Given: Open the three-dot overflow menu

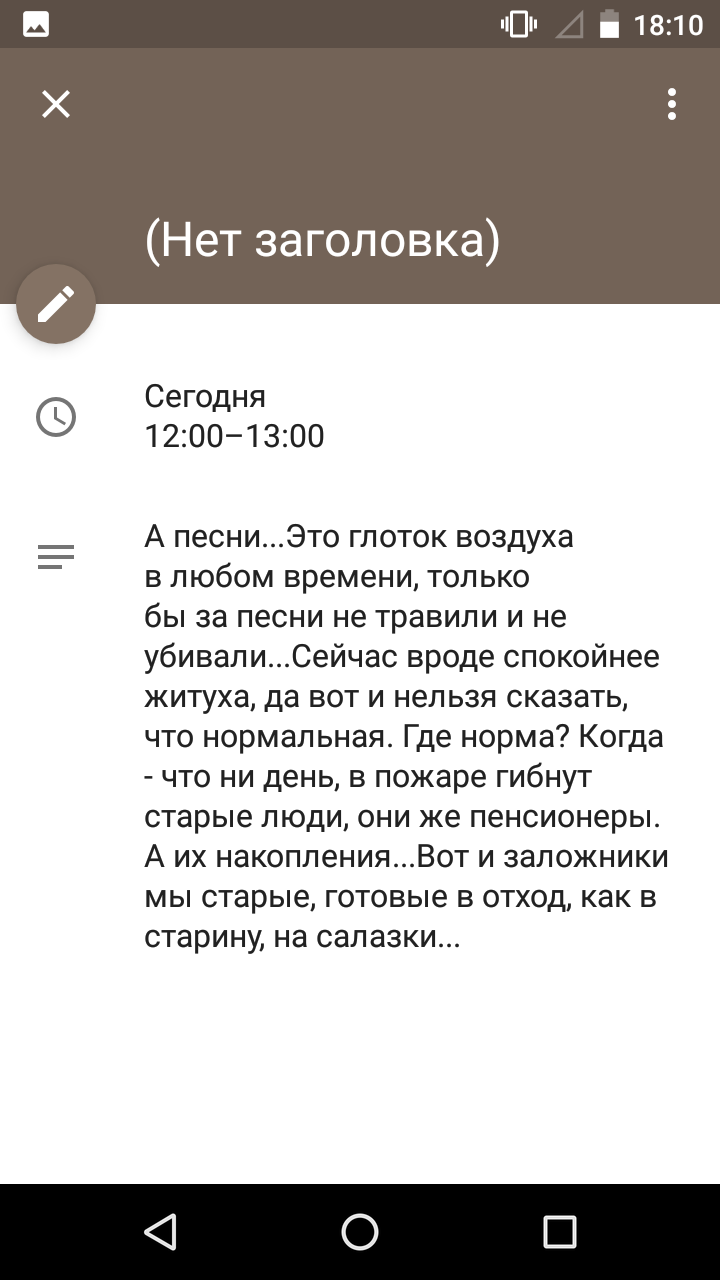Looking at the screenshot, I should pyautogui.click(x=672, y=104).
